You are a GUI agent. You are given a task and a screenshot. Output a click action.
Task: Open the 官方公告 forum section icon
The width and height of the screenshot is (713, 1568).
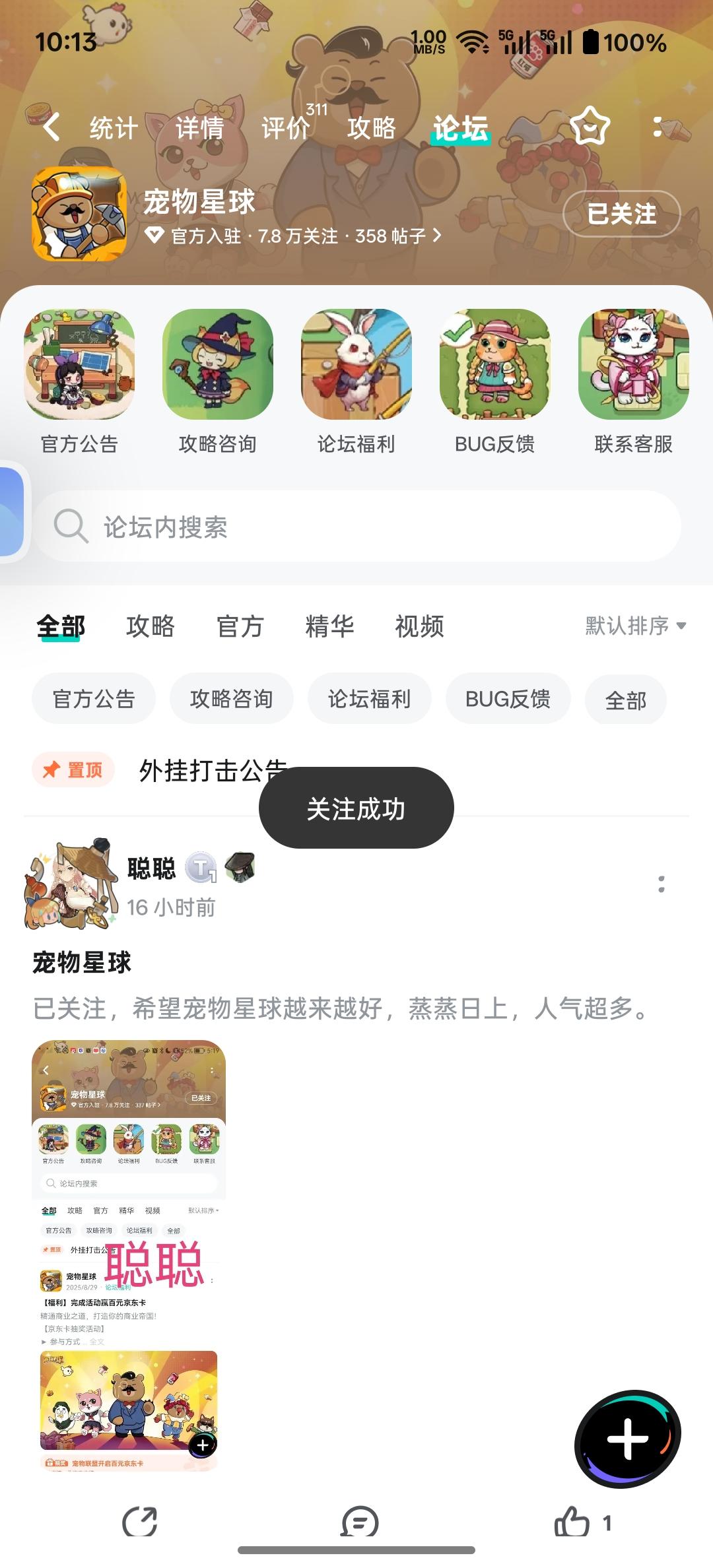(79, 365)
